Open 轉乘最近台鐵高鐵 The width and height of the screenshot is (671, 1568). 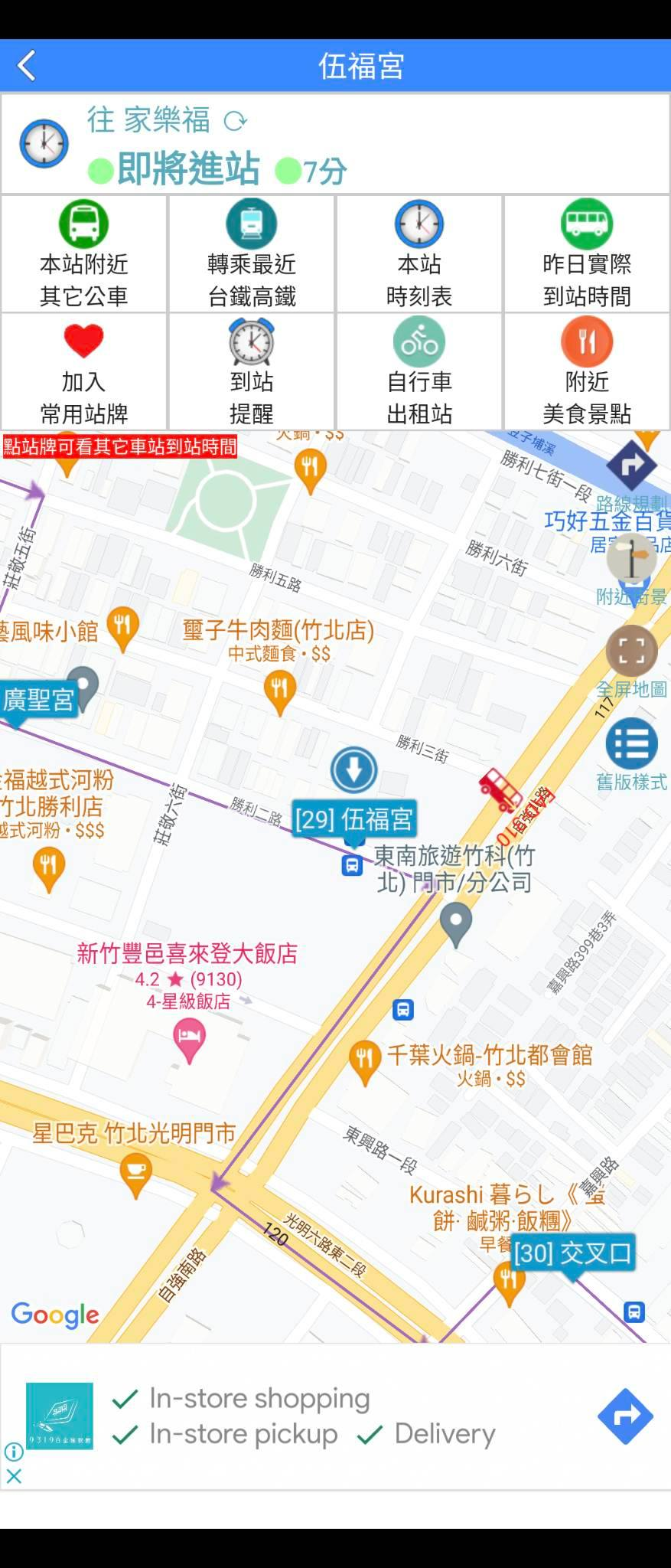(x=252, y=254)
